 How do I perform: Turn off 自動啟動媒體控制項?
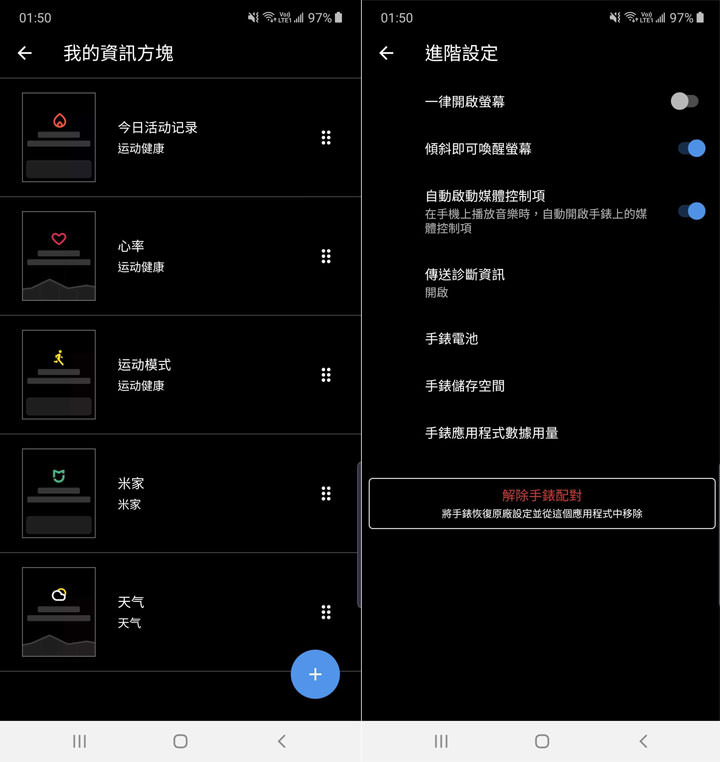pos(687,211)
